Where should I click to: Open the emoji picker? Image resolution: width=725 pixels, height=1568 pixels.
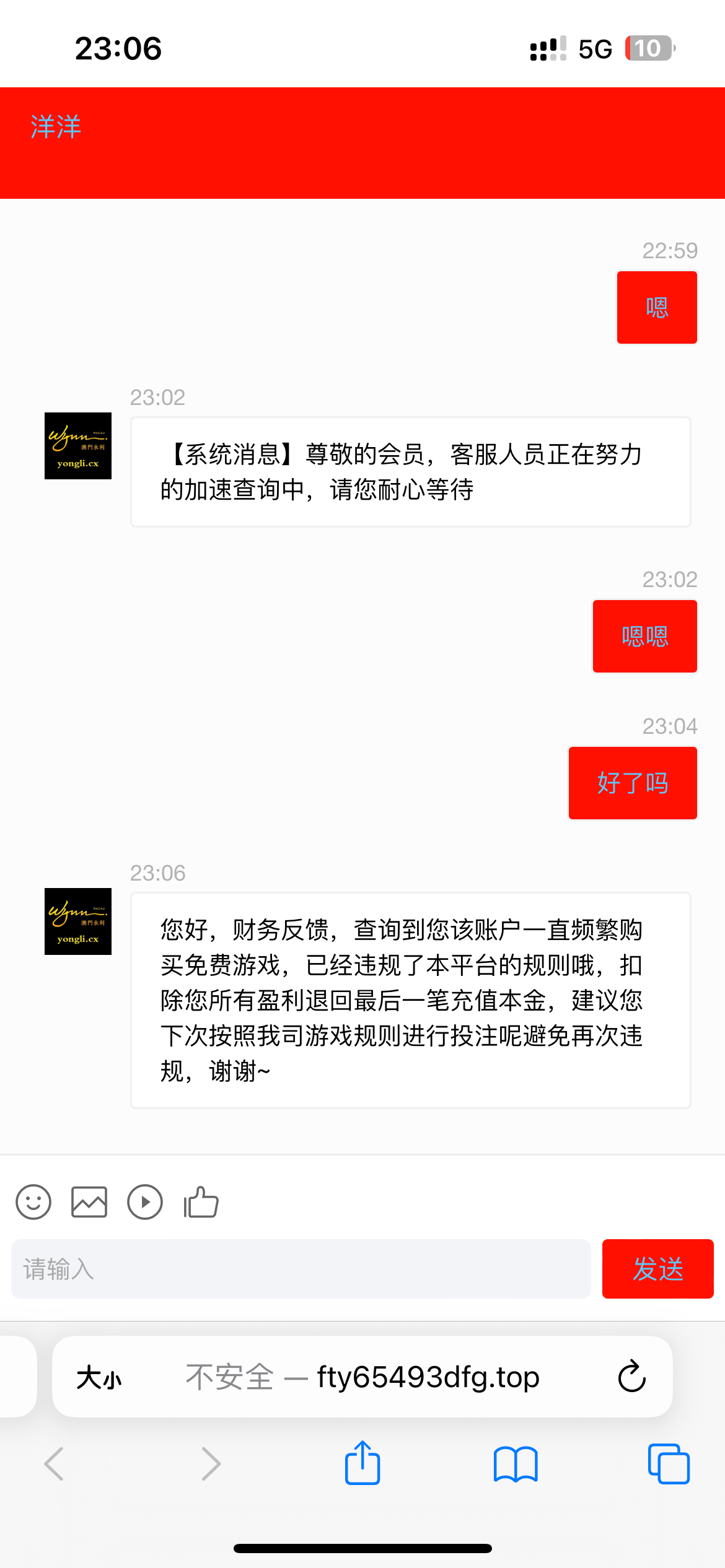pyautogui.click(x=33, y=1201)
